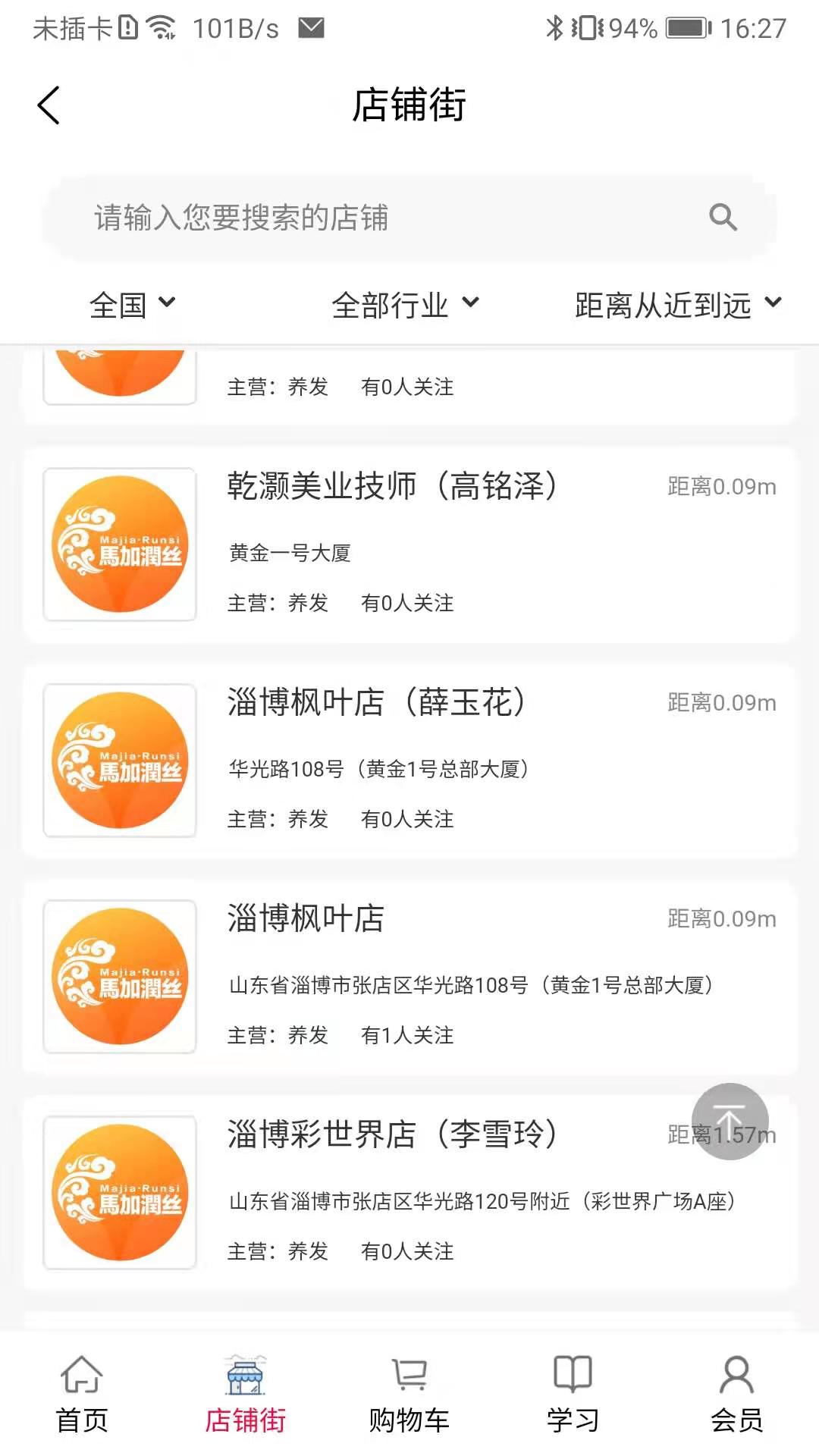The image size is (819, 1456).
Task: Open the 淄博彩世界店 round logo thumbnail
Action: click(x=119, y=1192)
